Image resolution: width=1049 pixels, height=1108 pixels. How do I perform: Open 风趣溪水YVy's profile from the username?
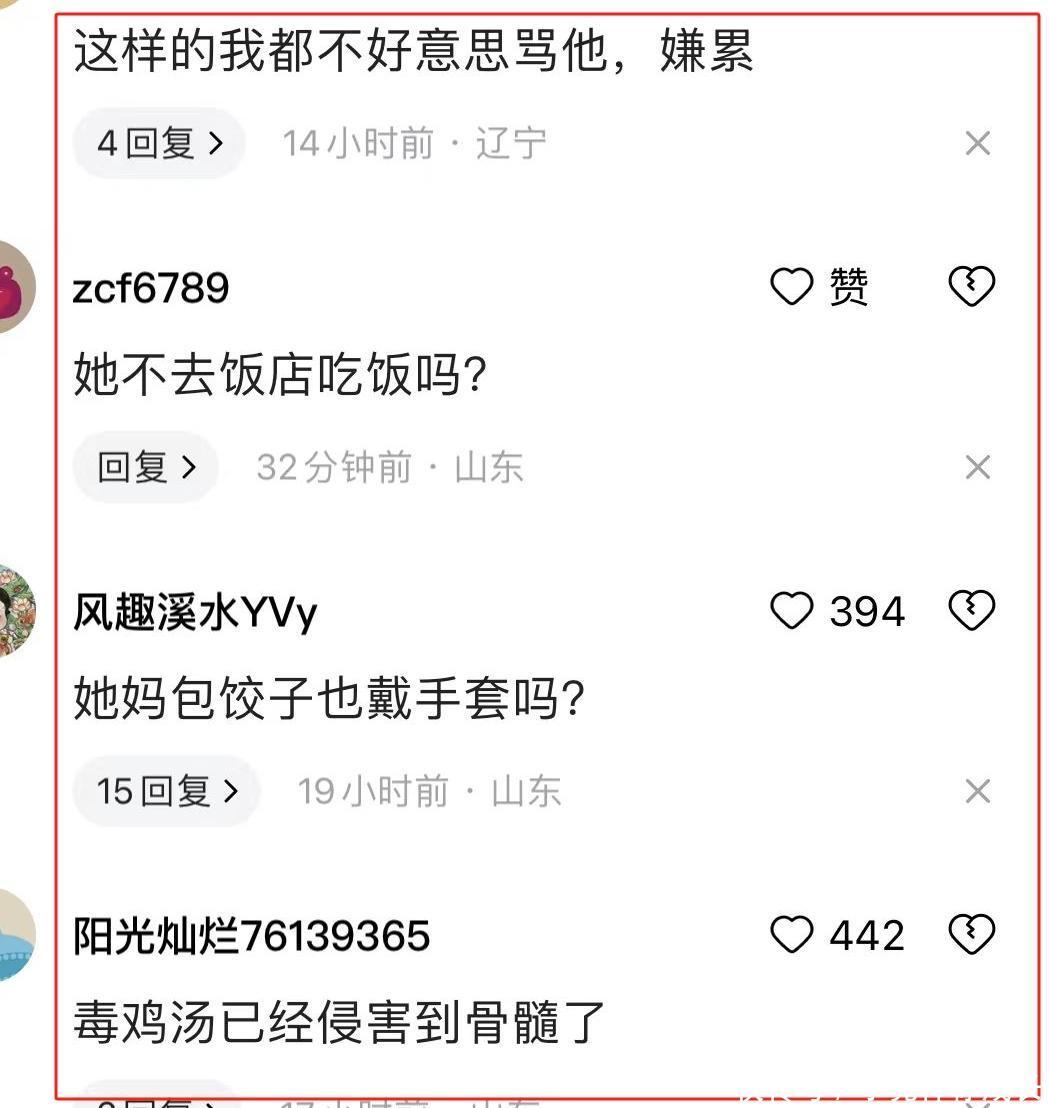pos(195,613)
